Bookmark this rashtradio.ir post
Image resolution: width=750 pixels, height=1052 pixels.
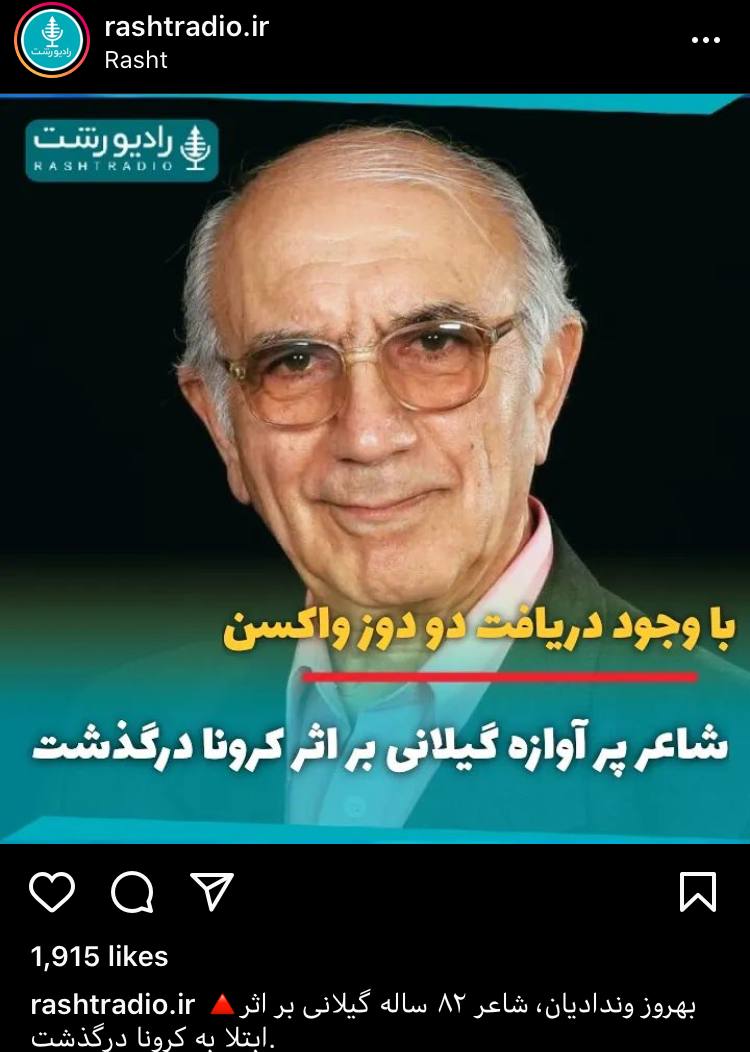pyautogui.click(x=698, y=891)
